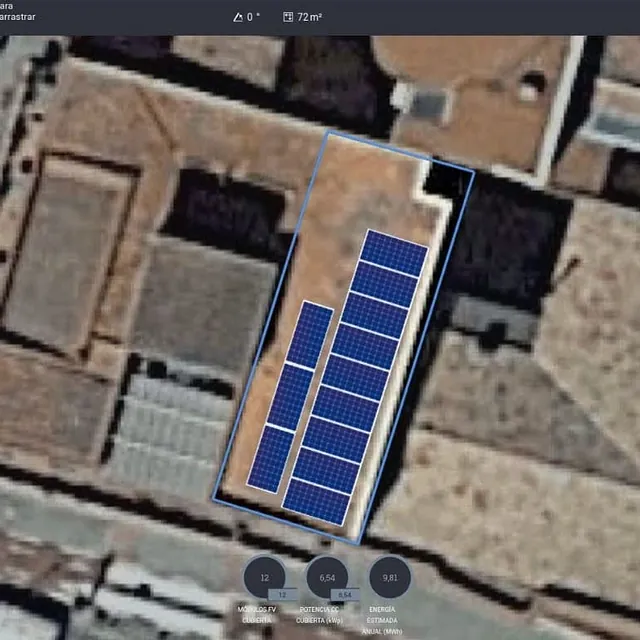Edit the module count box showing 12
Image resolution: width=640 pixels, height=640 pixels.
tap(282, 596)
